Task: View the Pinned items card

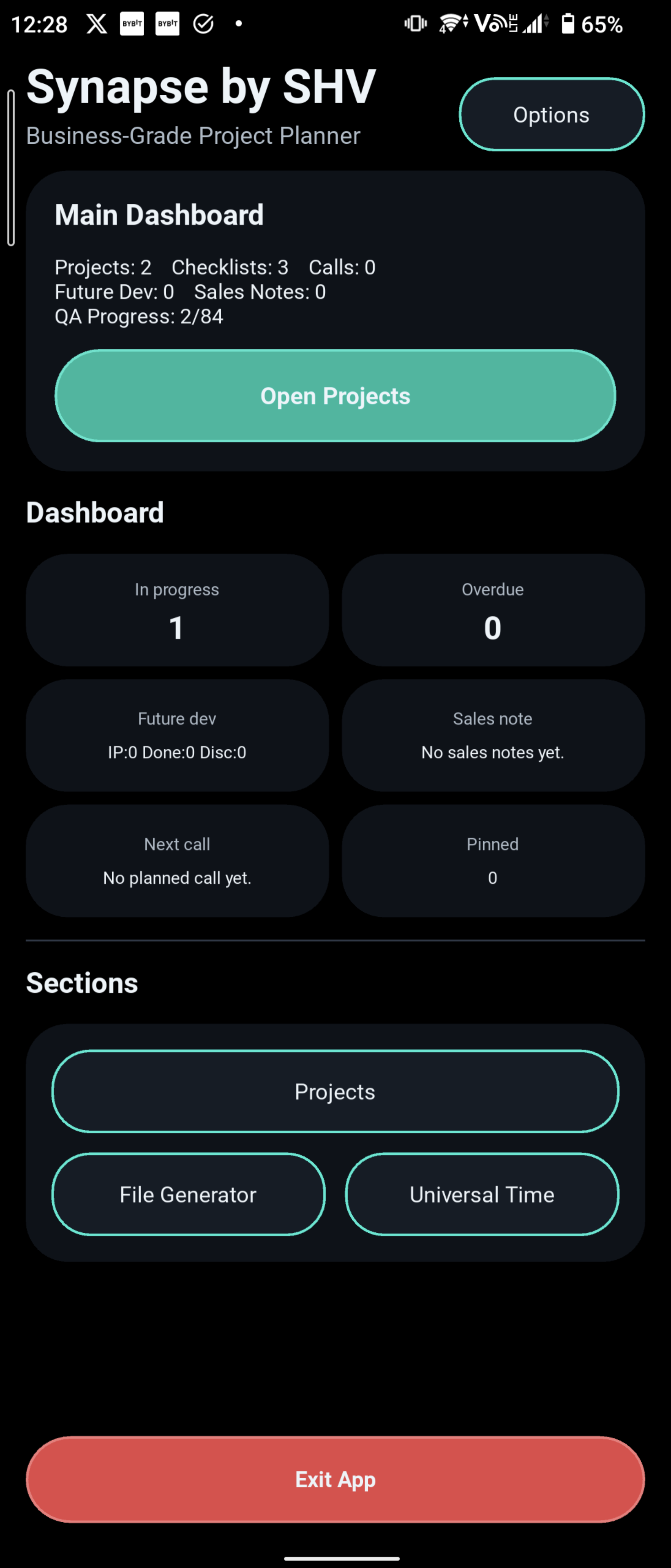Action: point(493,860)
